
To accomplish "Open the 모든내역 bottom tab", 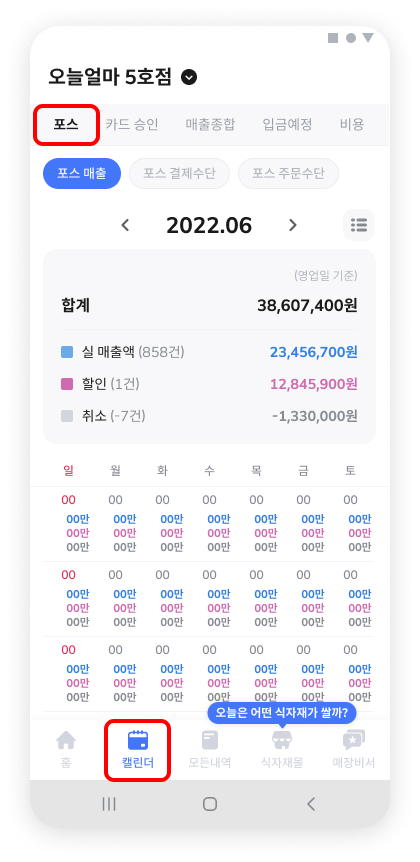I will pyautogui.click(x=209, y=749).
